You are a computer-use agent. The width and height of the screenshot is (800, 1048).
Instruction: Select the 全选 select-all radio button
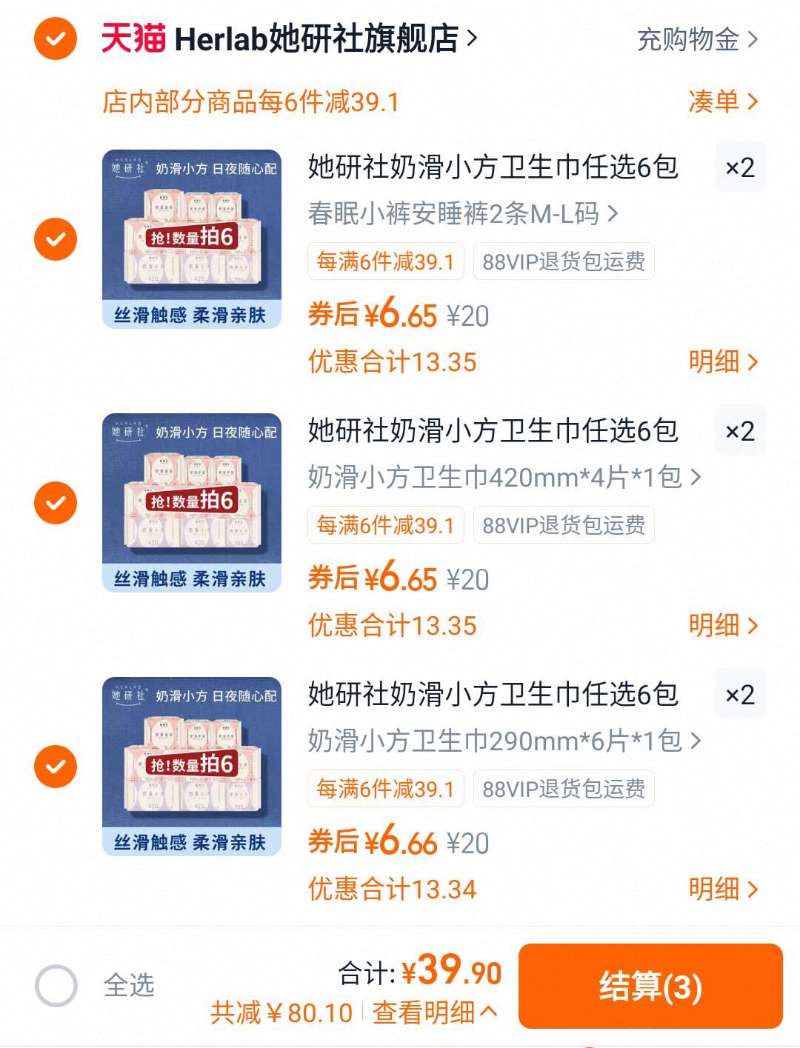coord(55,986)
